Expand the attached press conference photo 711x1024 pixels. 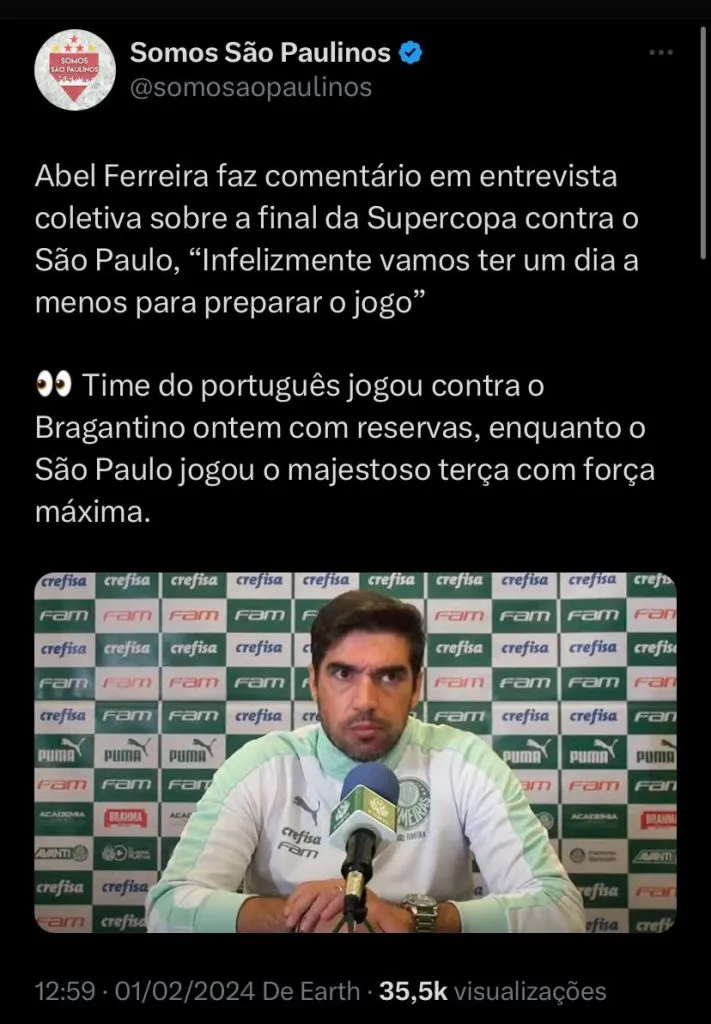point(355,752)
